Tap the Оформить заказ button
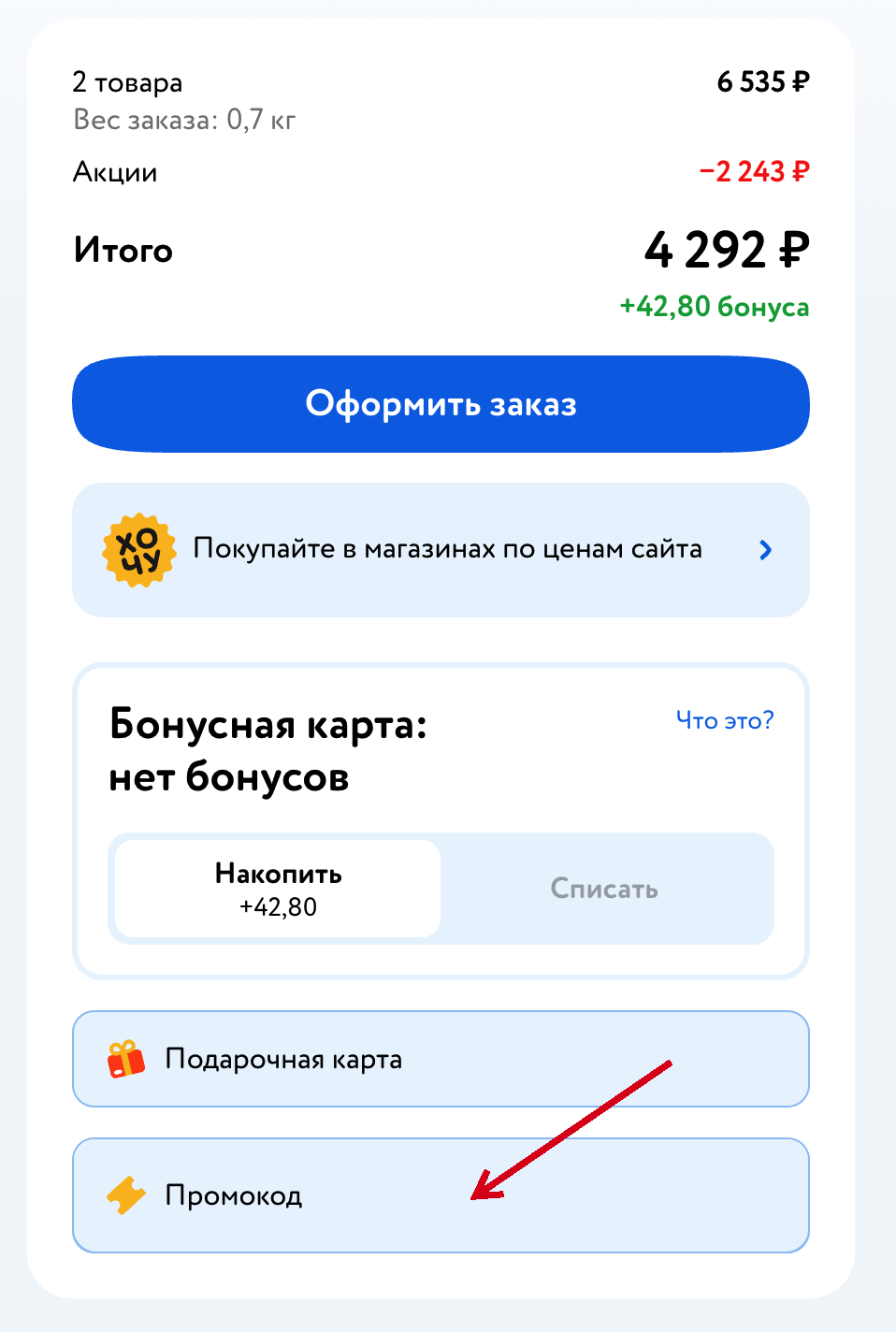896x1332 pixels. pyautogui.click(x=441, y=404)
